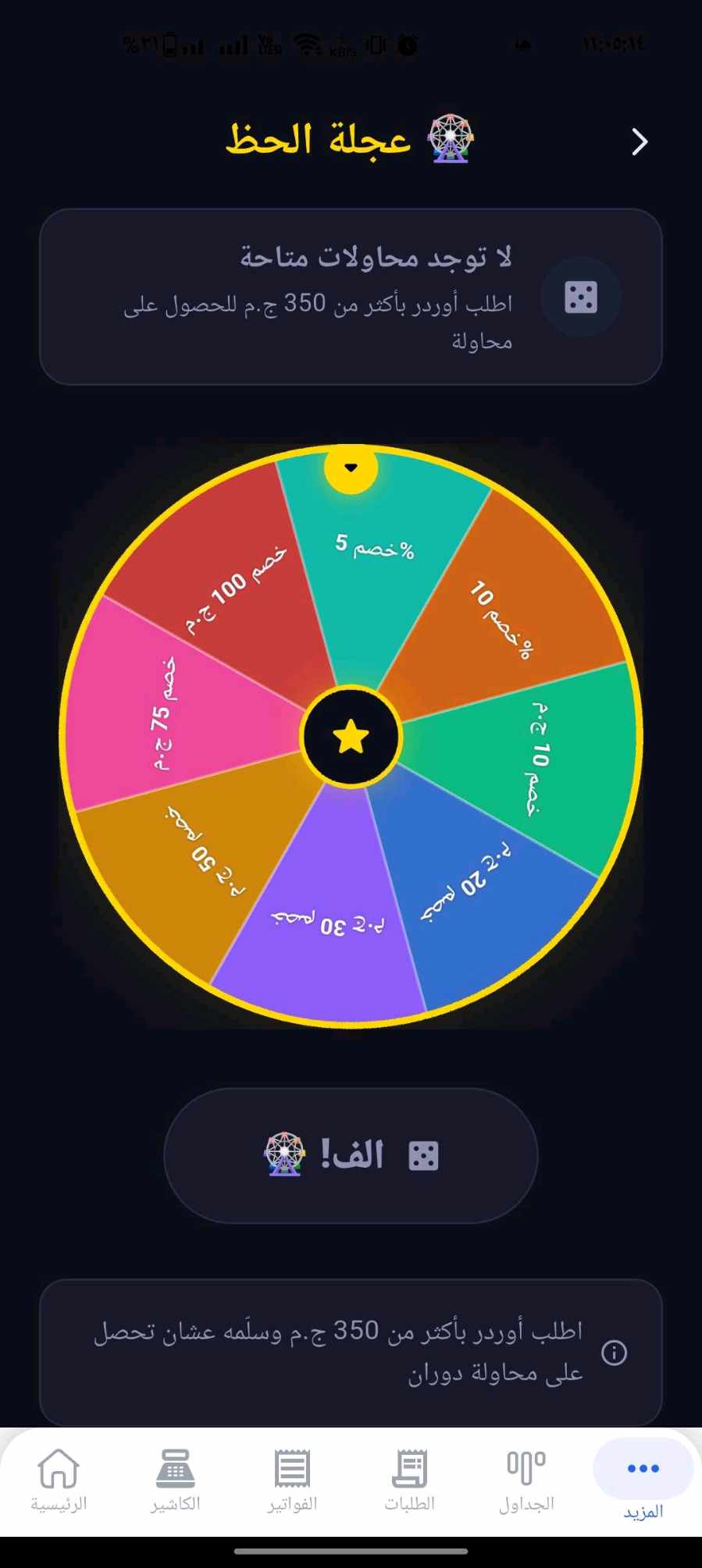Tap the لف! spin button

(x=351, y=1155)
